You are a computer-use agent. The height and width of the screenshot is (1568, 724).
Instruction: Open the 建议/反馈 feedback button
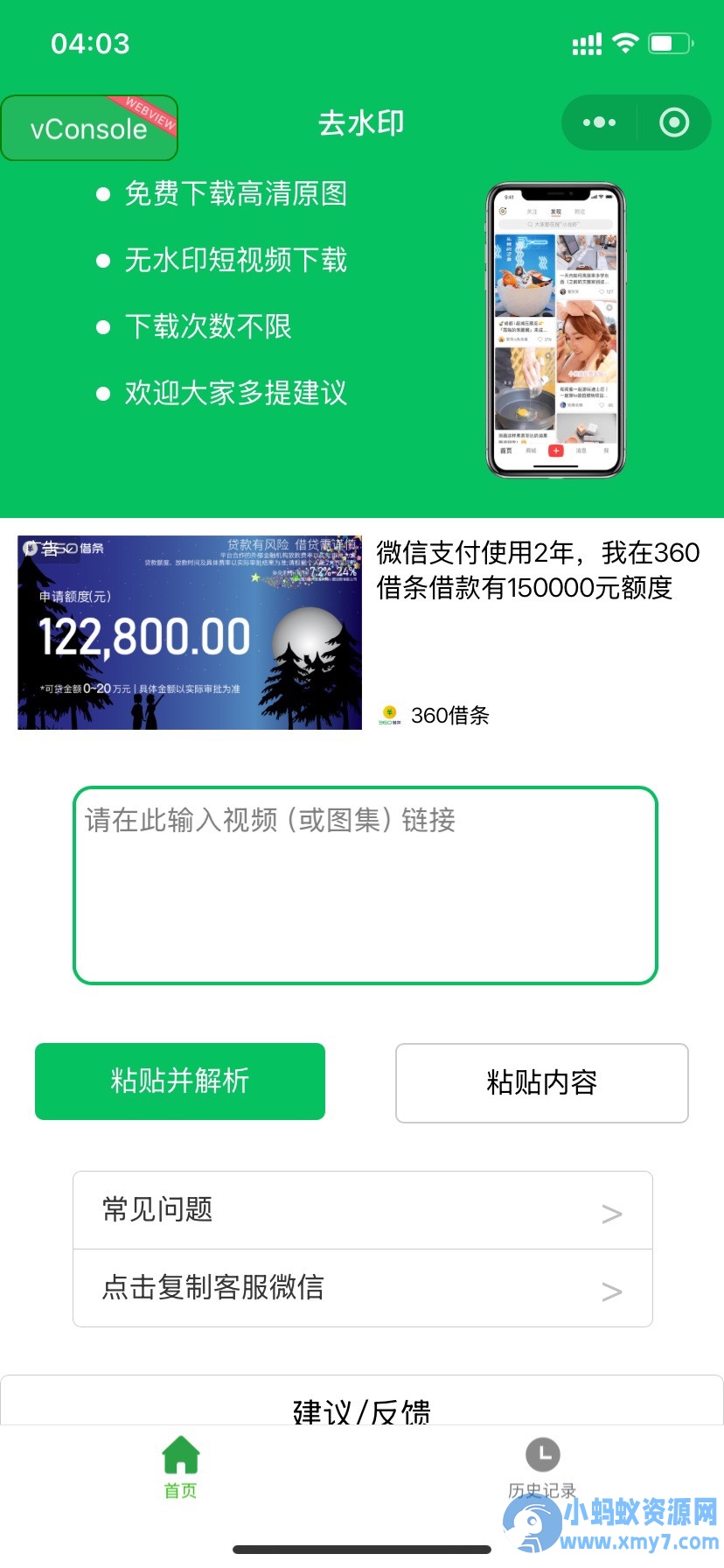click(362, 1403)
